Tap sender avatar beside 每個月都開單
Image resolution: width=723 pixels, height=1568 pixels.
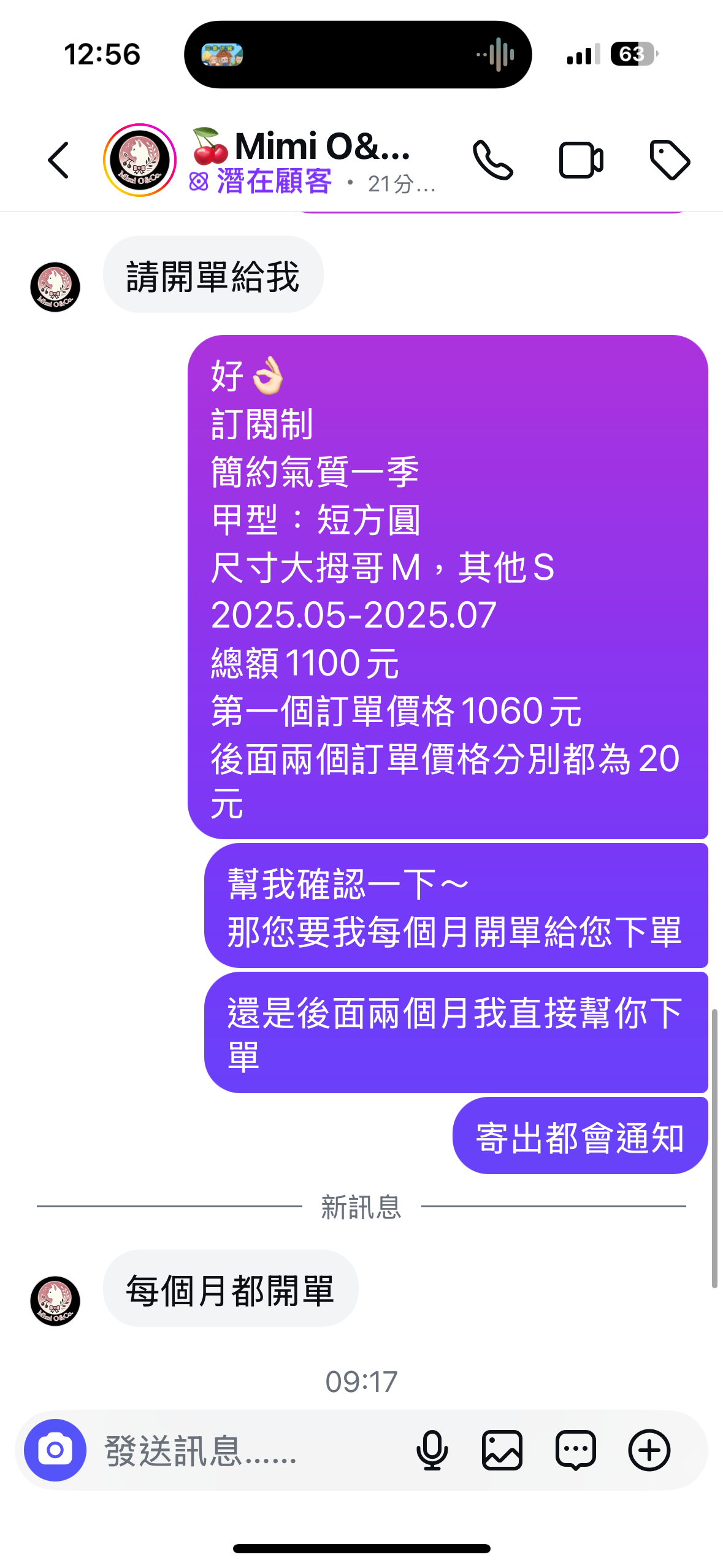click(x=55, y=1301)
